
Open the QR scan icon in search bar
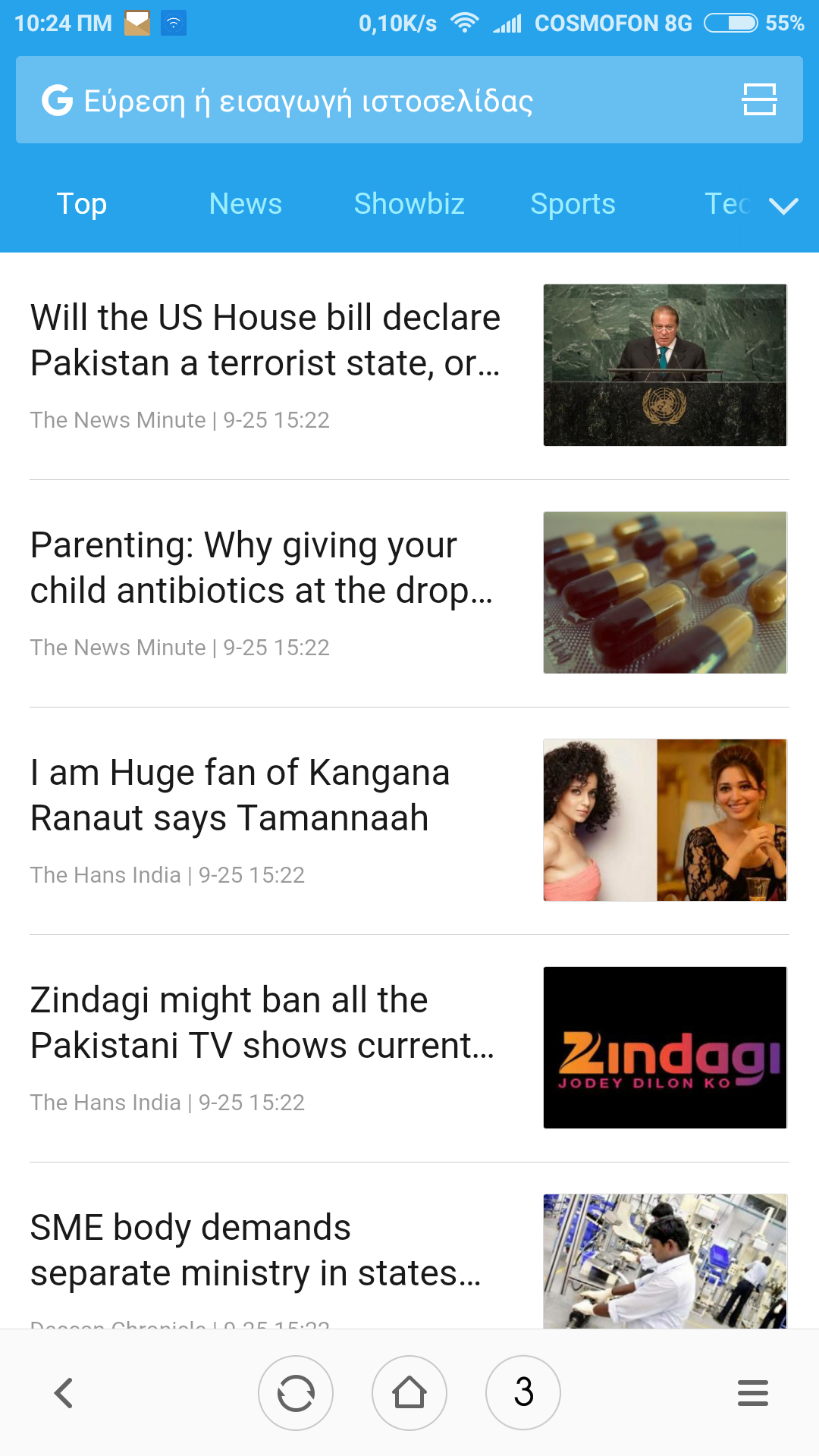tap(759, 99)
